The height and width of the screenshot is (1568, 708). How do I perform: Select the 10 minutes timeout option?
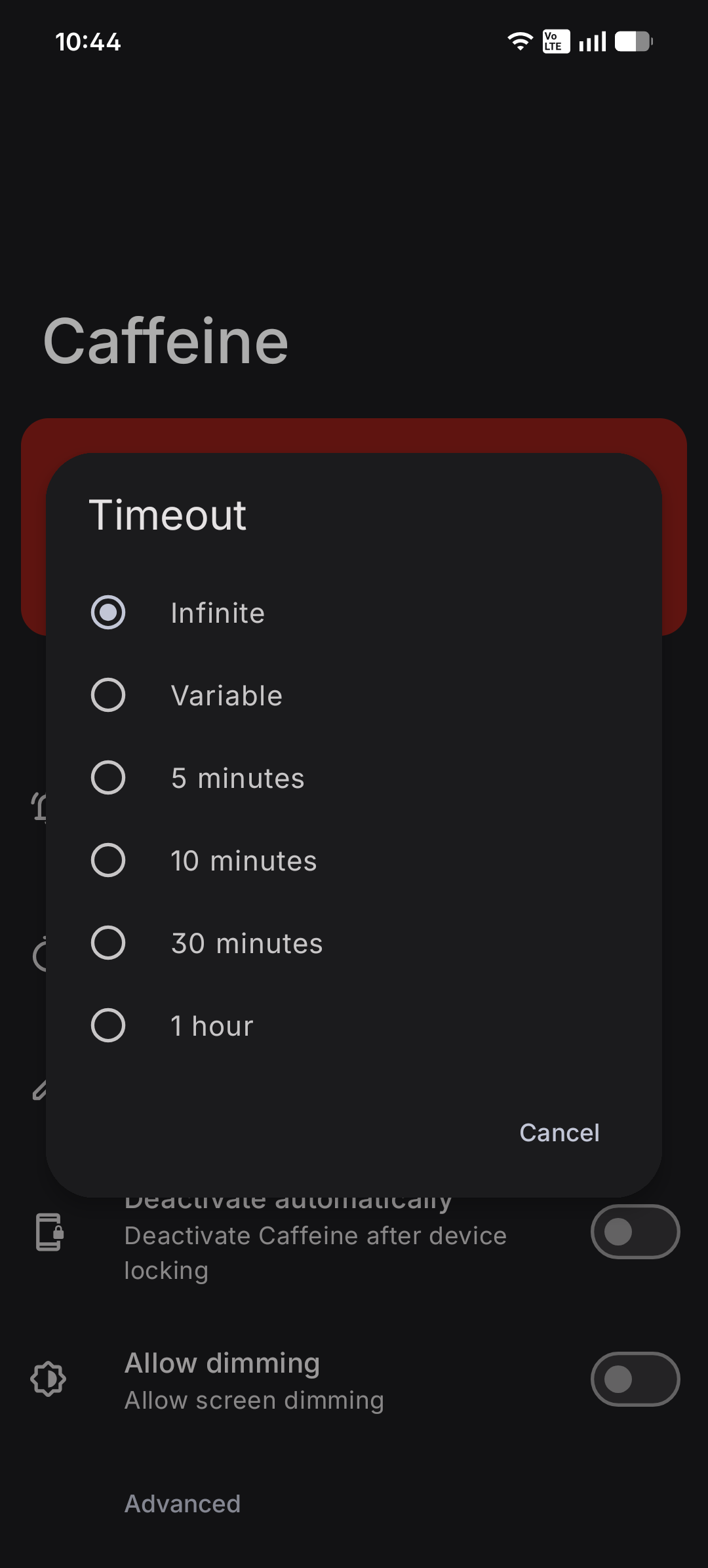[243, 860]
